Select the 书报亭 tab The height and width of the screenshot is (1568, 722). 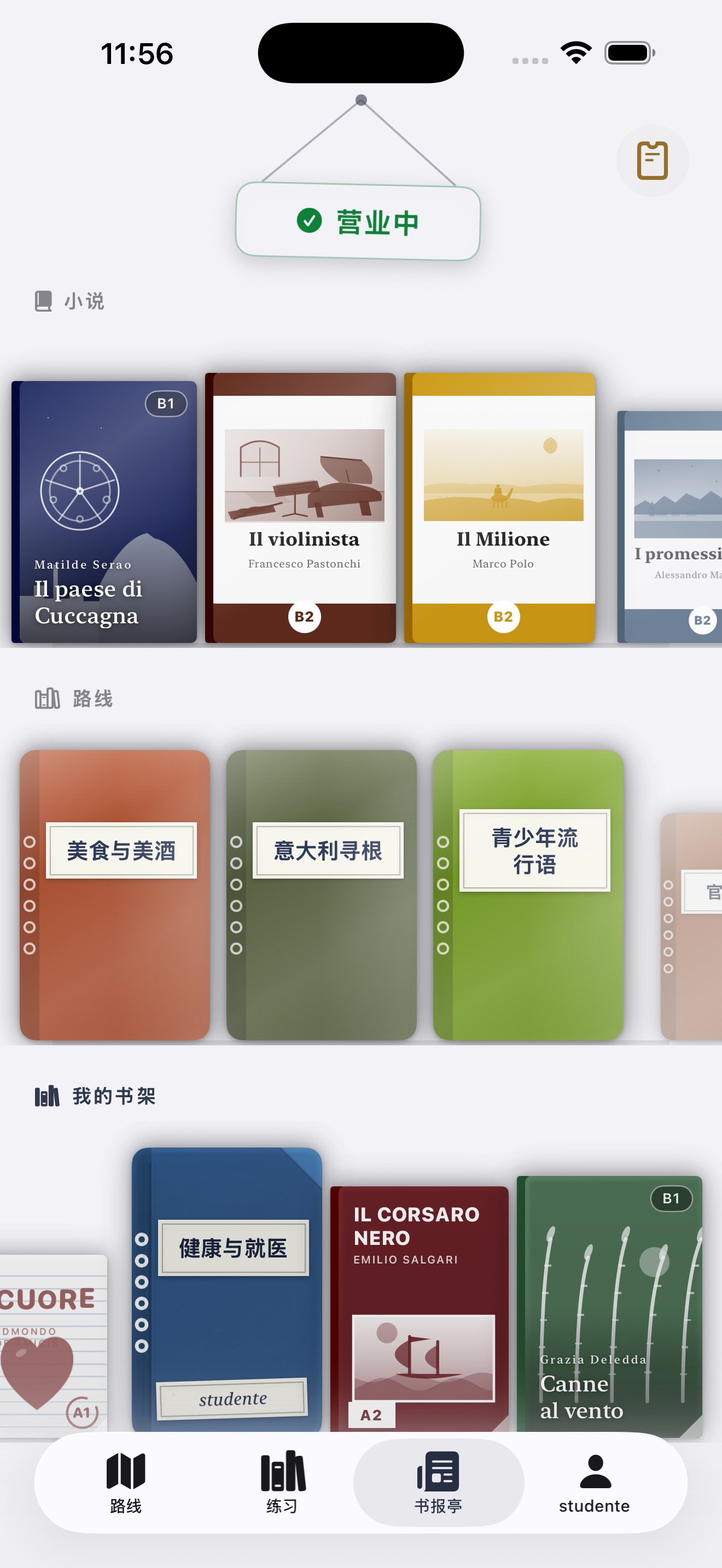(438, 1483)
